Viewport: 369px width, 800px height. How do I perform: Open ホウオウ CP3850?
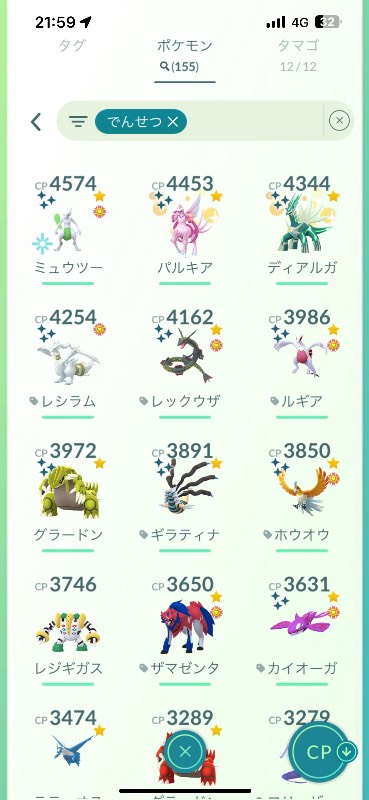click(302, 497)
